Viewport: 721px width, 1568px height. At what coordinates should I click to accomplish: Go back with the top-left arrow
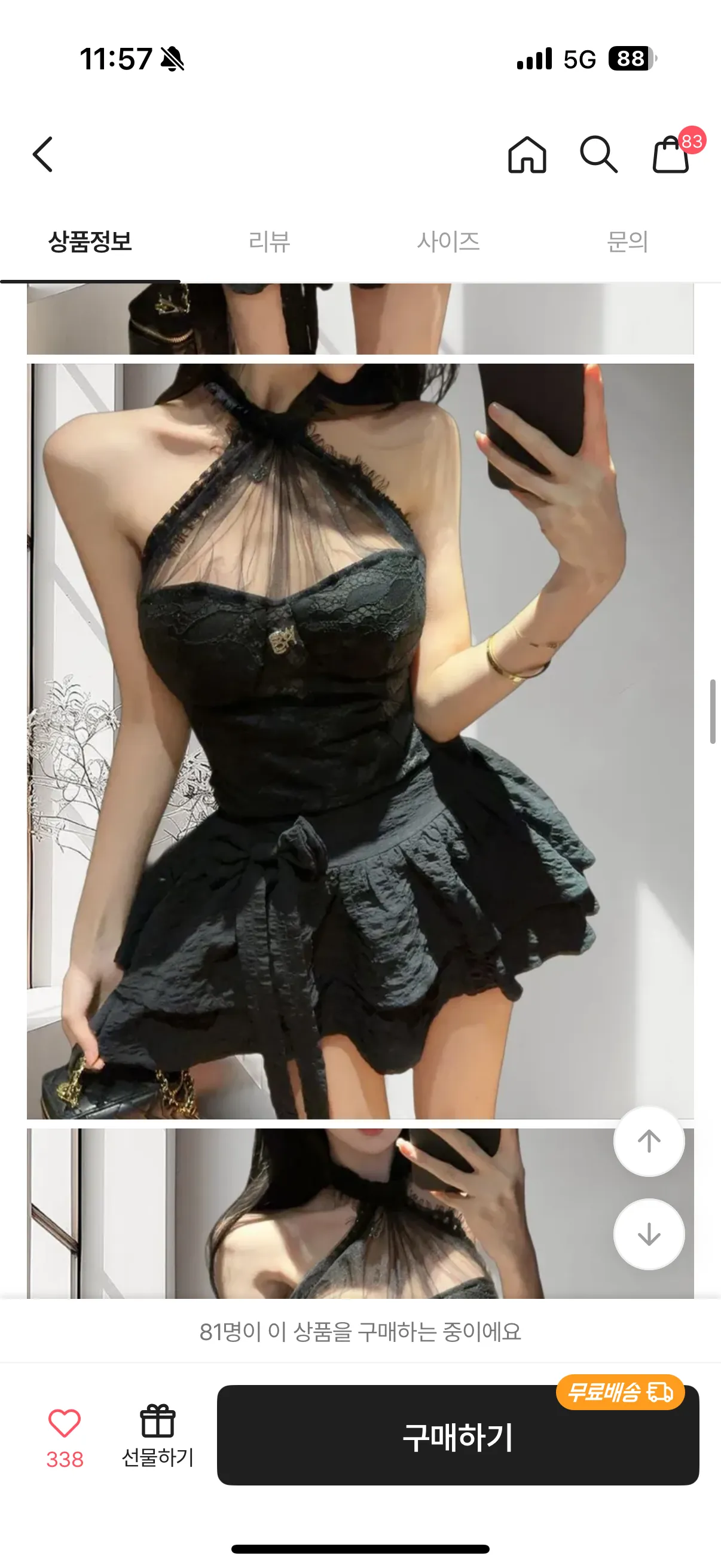[42, 154]
